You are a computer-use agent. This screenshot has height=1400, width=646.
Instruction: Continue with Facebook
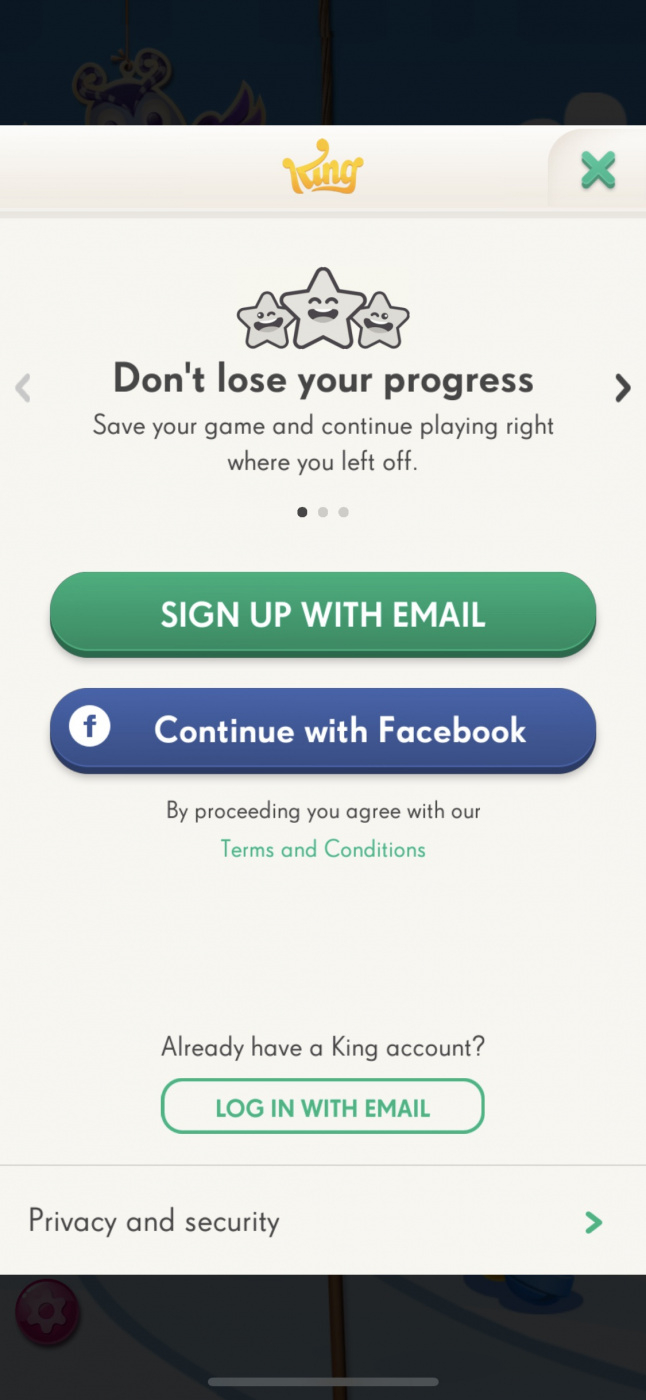pos(323,730)
